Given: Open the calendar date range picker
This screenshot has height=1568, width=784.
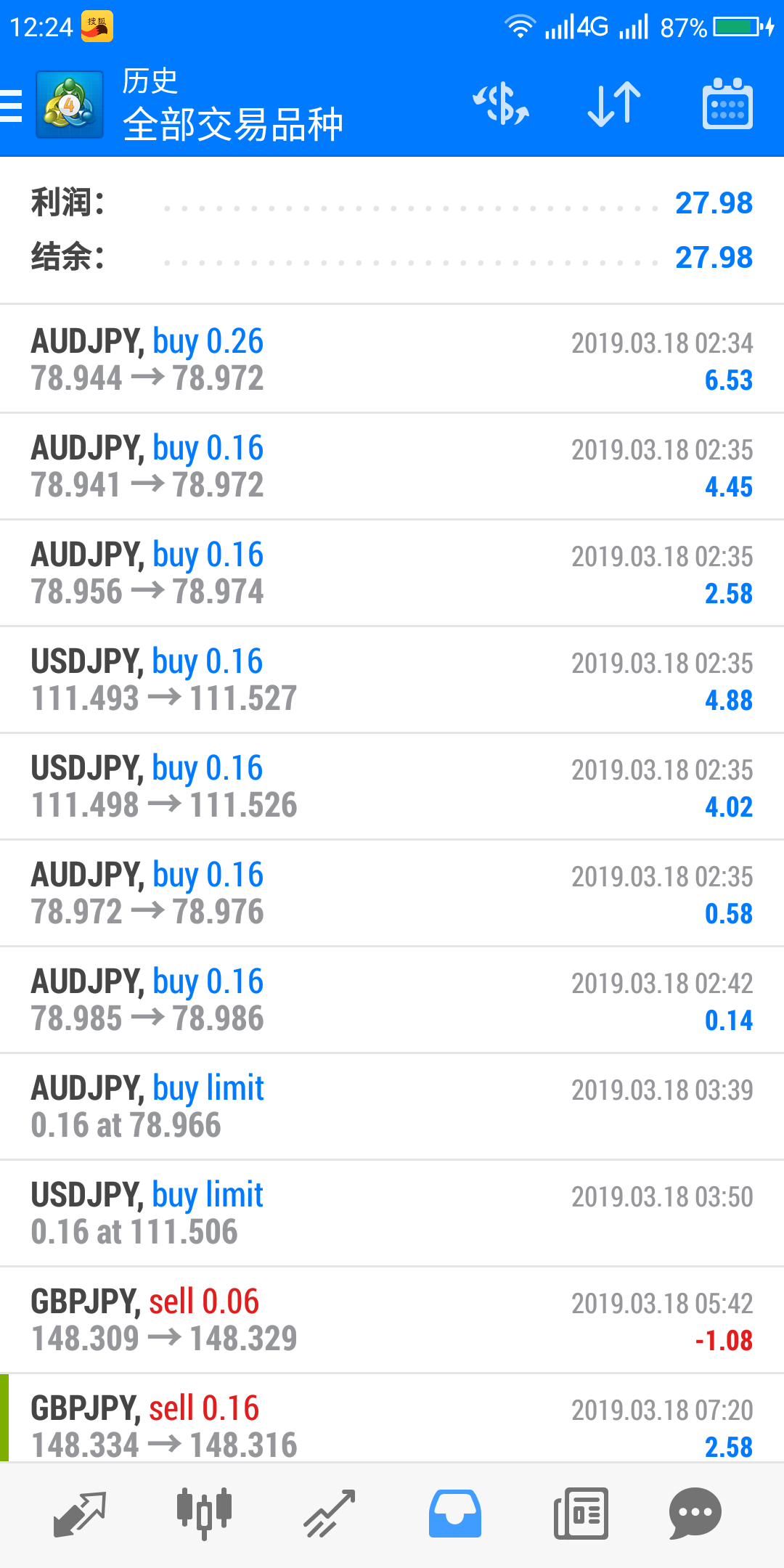Looking at the screenshot, I should pos(727,104).
